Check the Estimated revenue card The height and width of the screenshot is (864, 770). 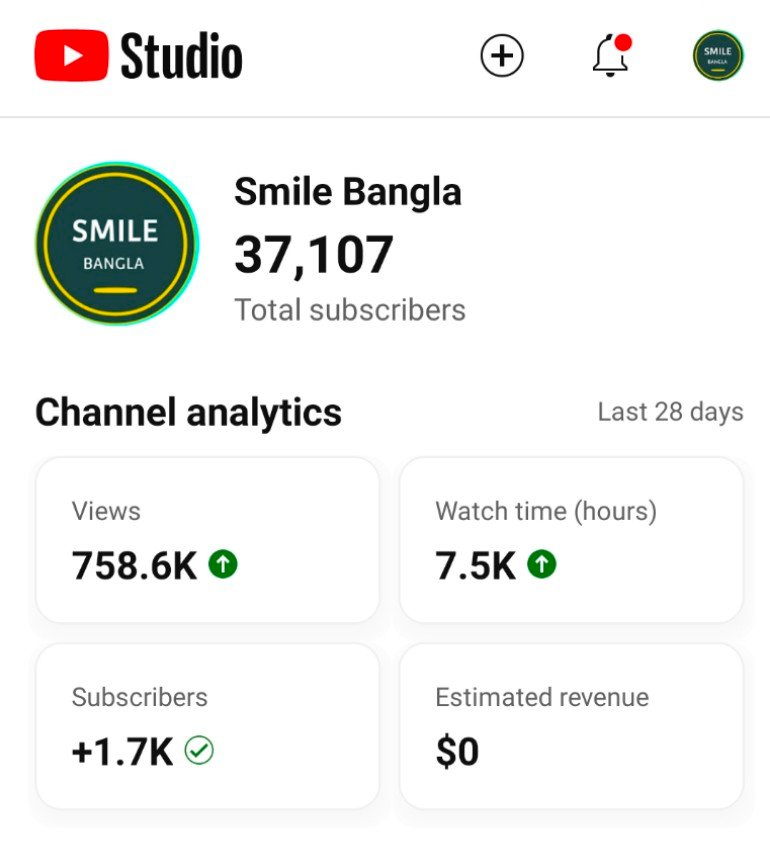click(571, 725)
